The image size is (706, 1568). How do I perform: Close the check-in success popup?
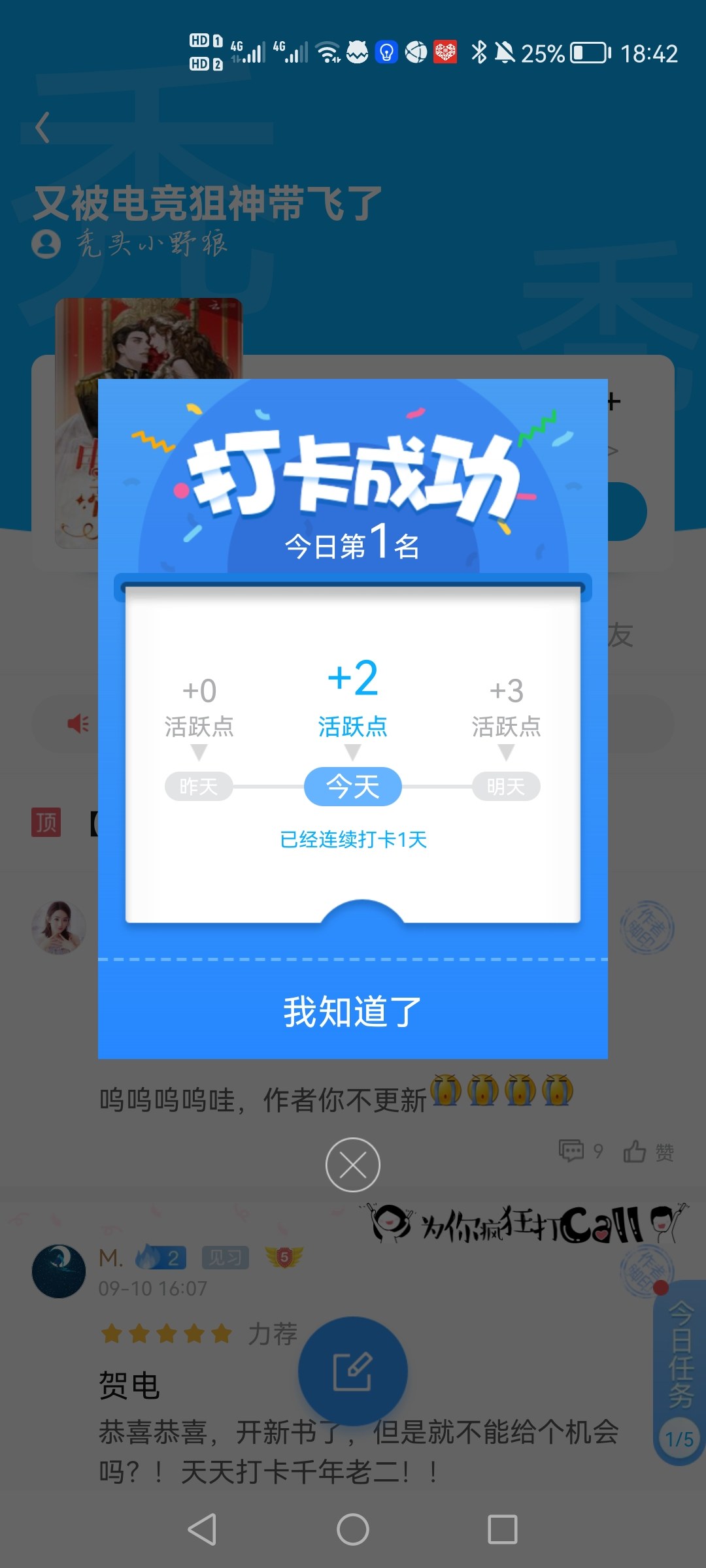point(353,1165)
